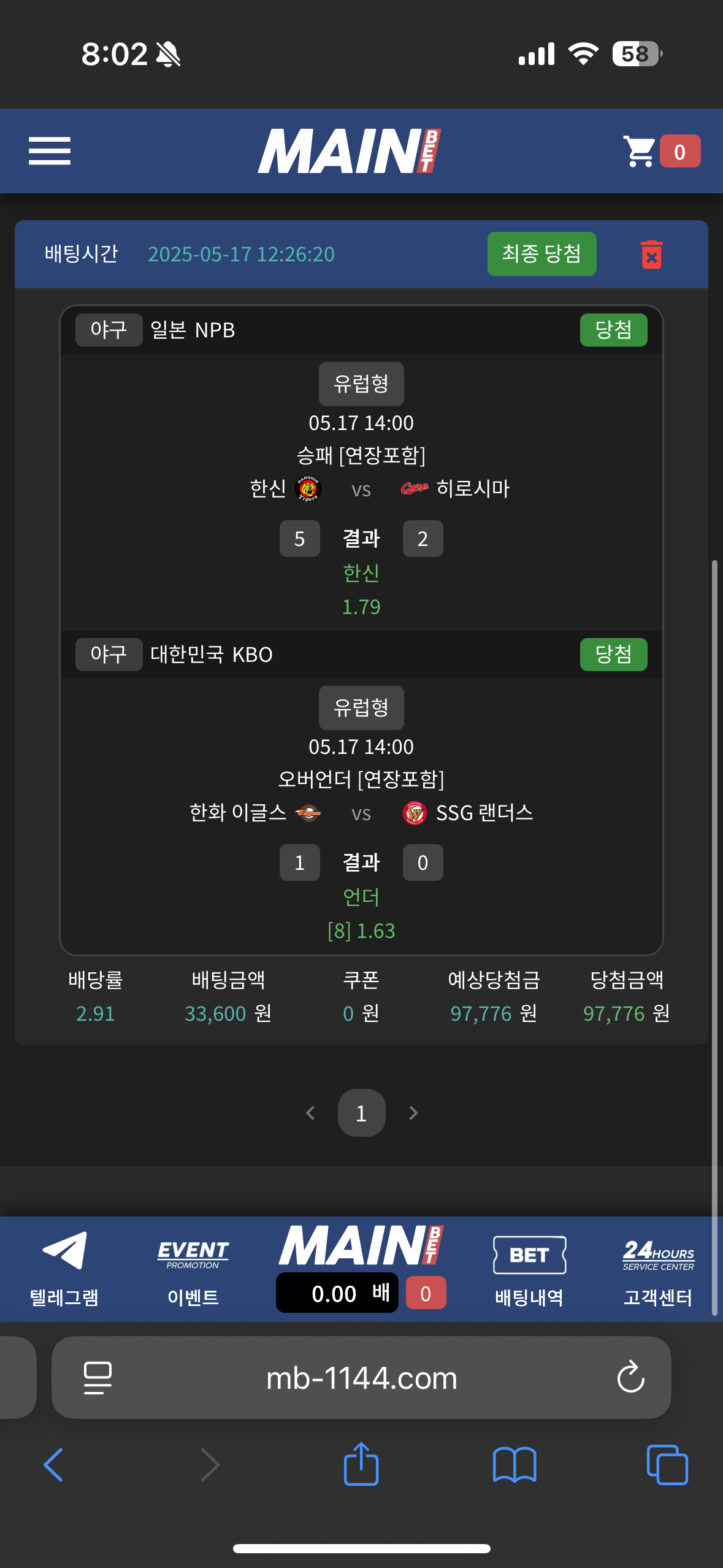The width and height of the screenshot is (723, 1568).
Task: Select page 1 in pagination
Action: 361,1113
